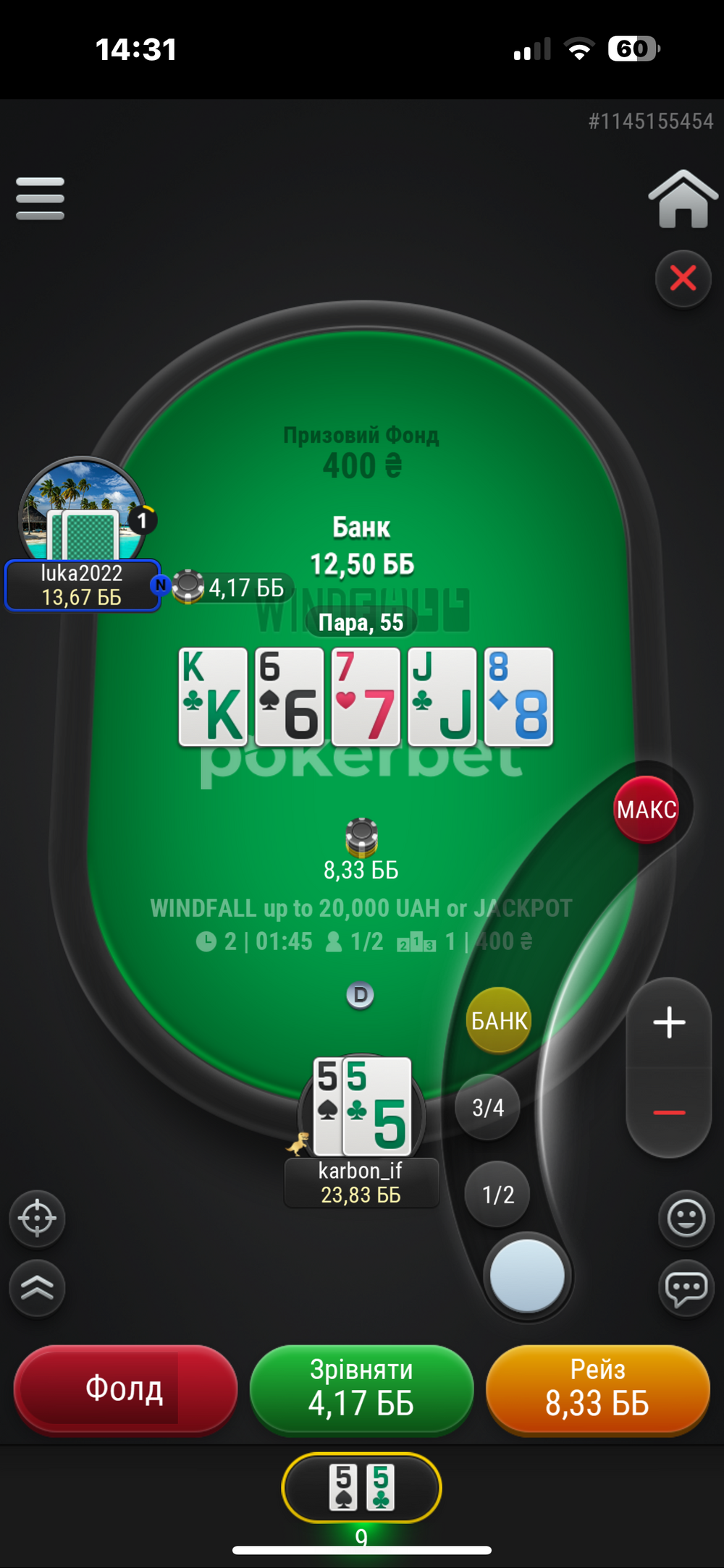Image resolution: width=724 pixels, height=1568 pixels.
Task: Go to the lobby home icon
Action: [683, 199]
